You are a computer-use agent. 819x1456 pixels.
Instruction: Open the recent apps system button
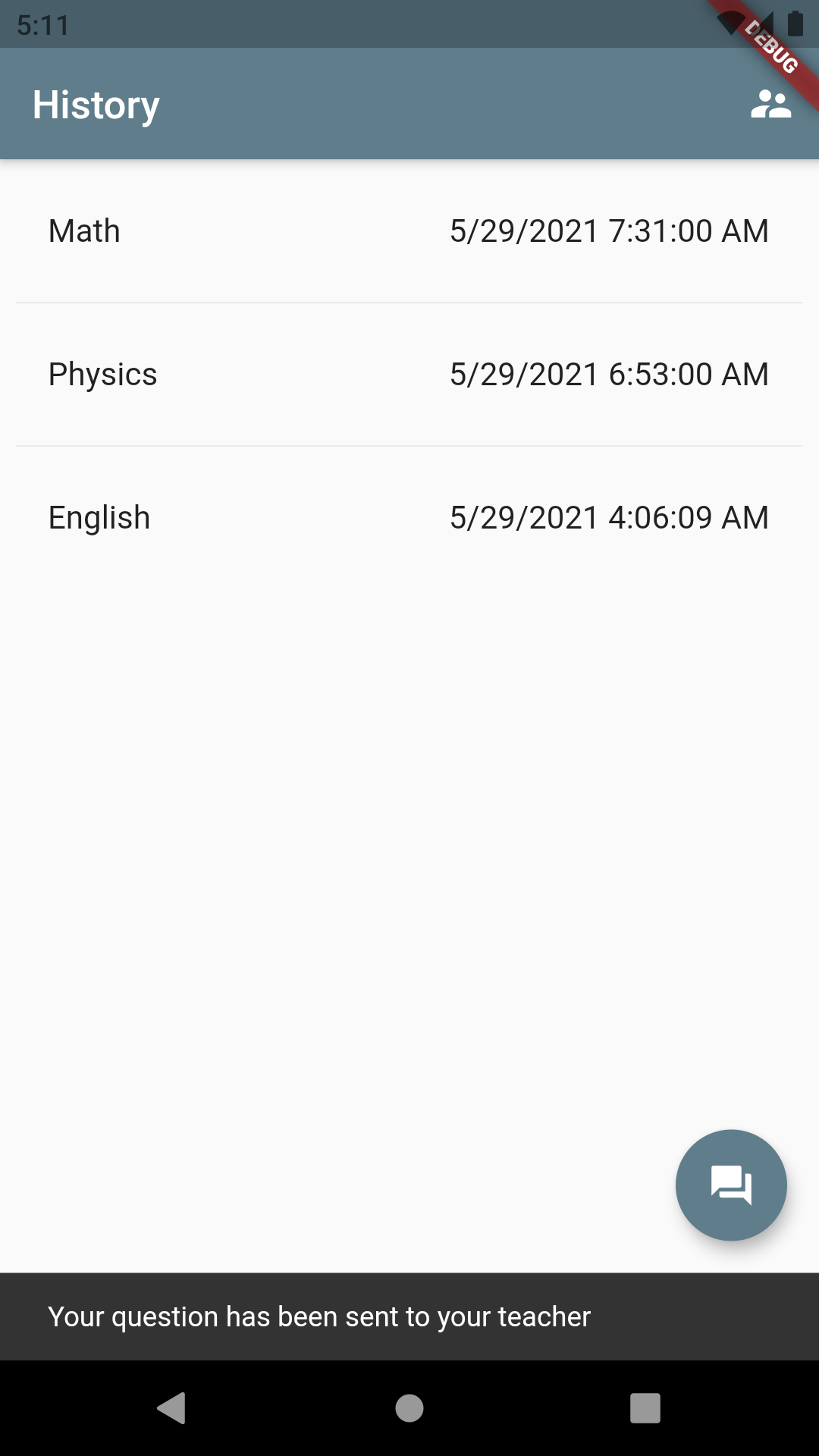[x=645, y=1408]
